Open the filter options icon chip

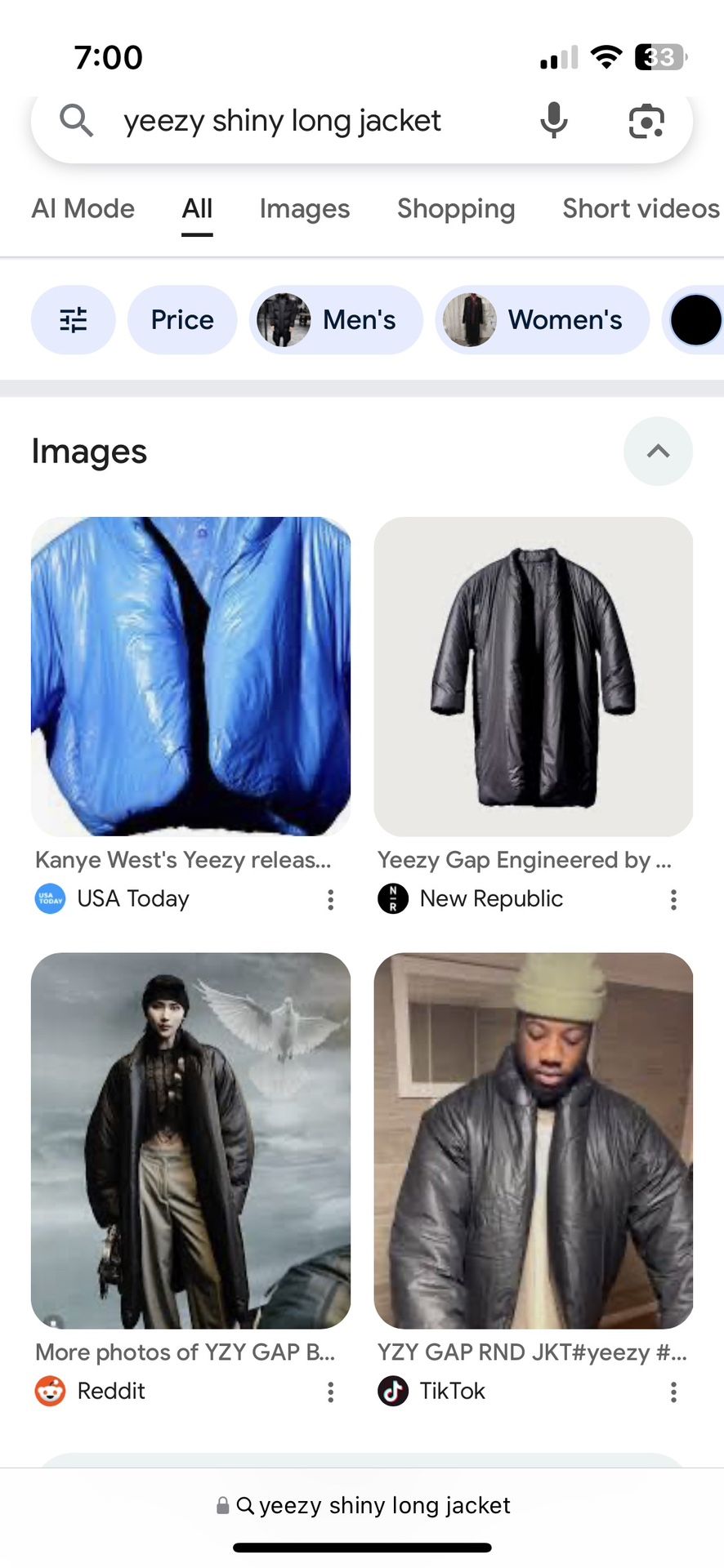tap(74, 320)
